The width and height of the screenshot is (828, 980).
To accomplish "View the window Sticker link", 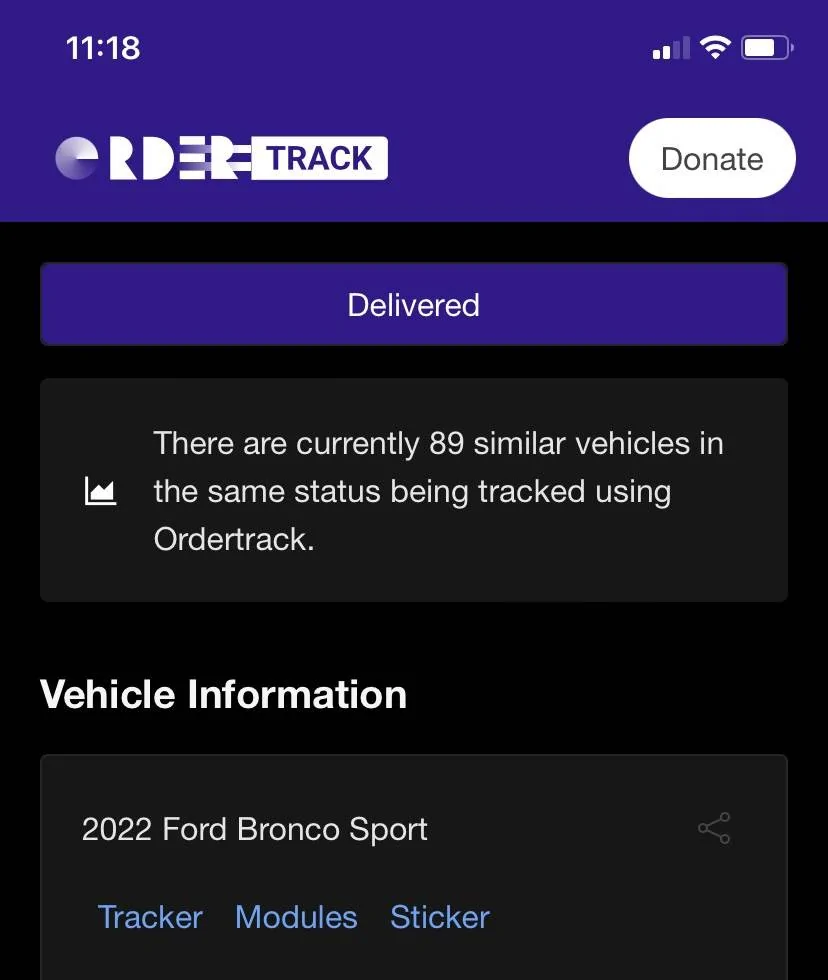I will pyautogui.click(x=440, y=917).
